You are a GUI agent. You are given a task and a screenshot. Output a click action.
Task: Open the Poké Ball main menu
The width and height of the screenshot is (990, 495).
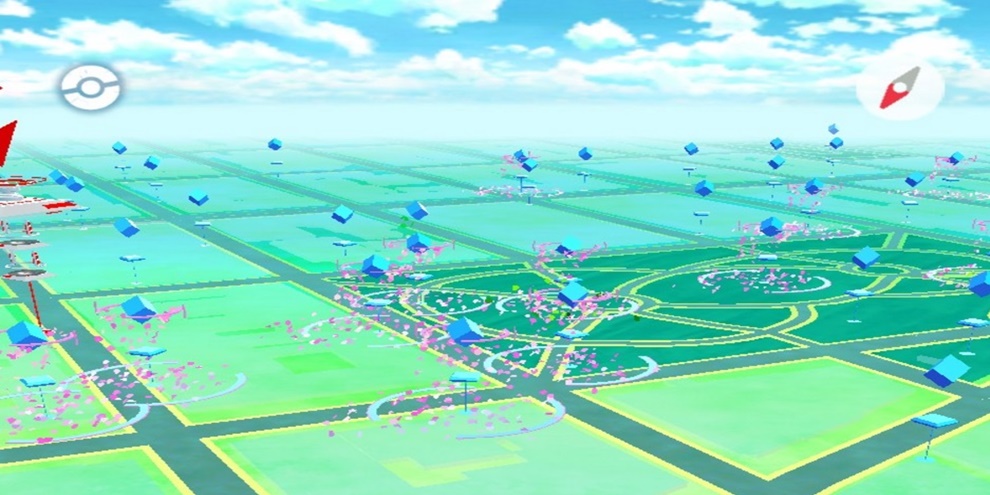coord(90,88)
